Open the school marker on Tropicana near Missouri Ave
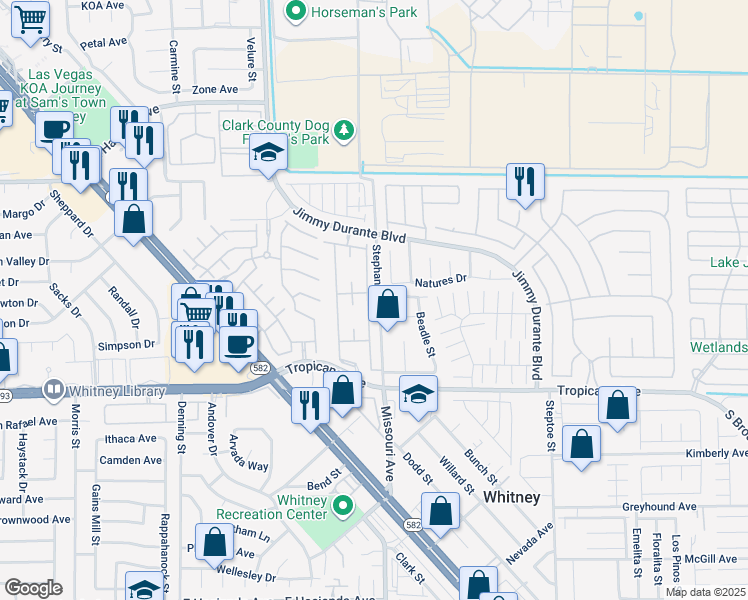 point(418,397)
